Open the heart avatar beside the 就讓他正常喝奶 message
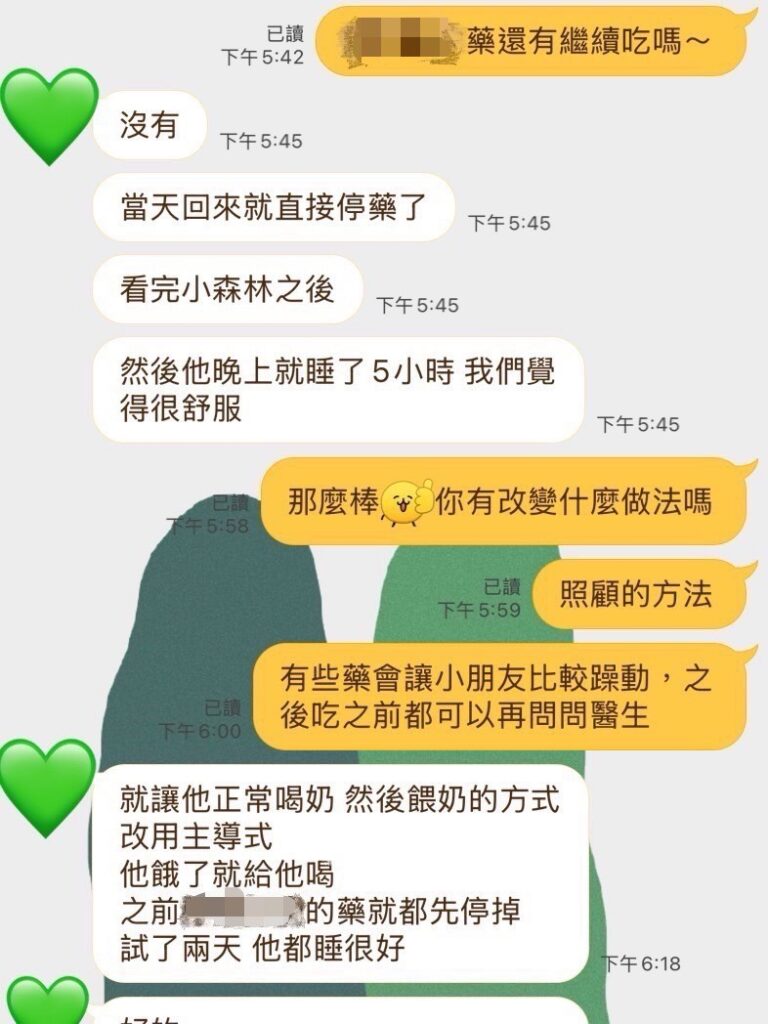The height and width of the screenshot is (1024, 768). pos(48,785)
